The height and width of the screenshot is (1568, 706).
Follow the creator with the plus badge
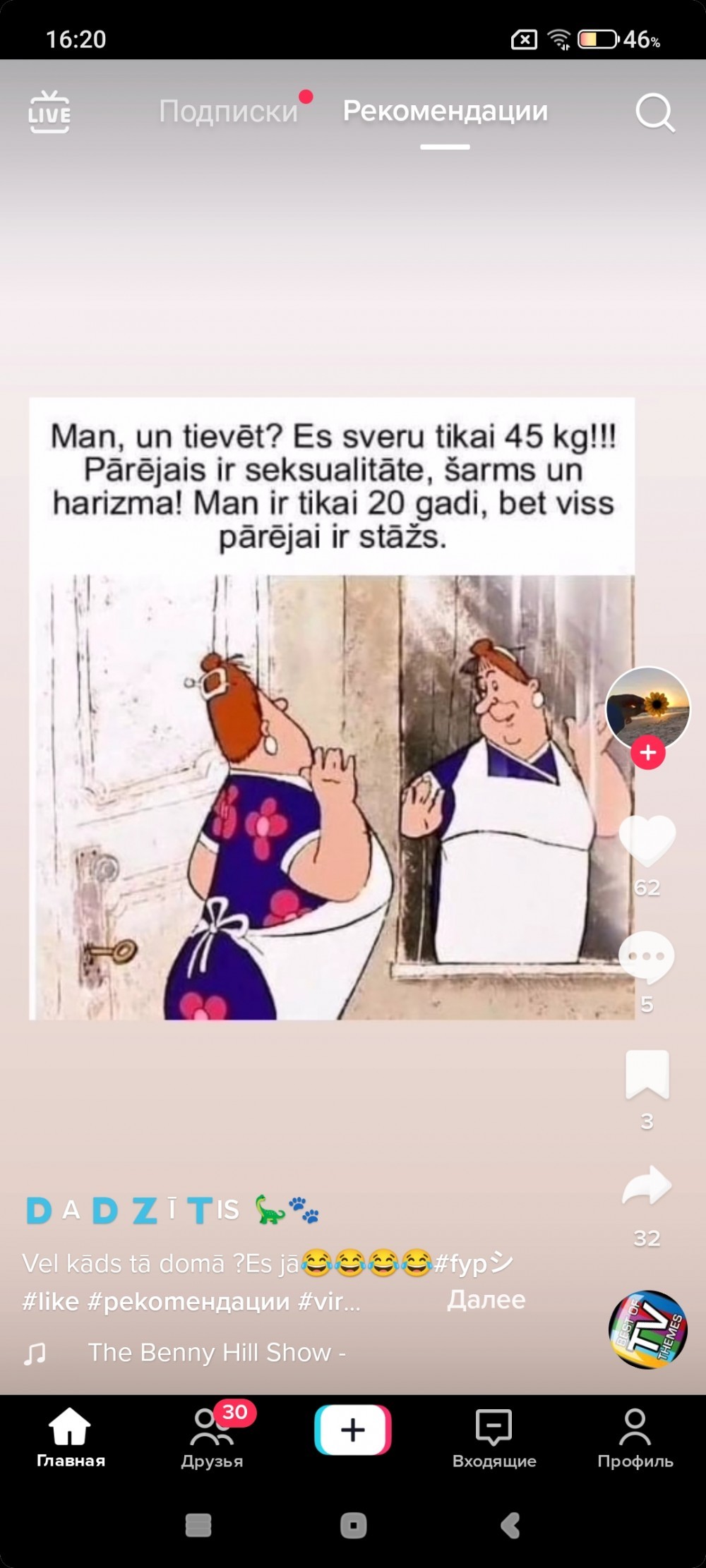647,753
